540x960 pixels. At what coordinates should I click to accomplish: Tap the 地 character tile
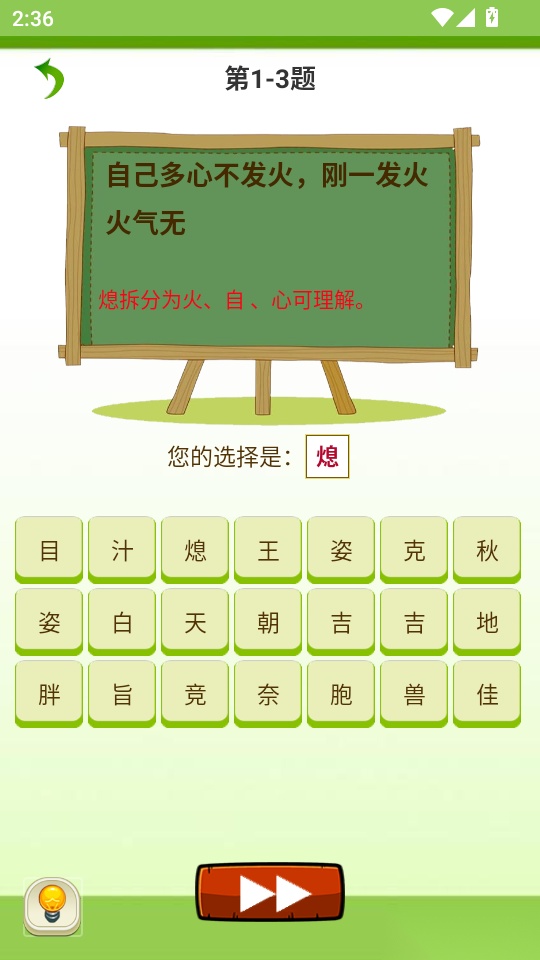(x=487, y=622)
